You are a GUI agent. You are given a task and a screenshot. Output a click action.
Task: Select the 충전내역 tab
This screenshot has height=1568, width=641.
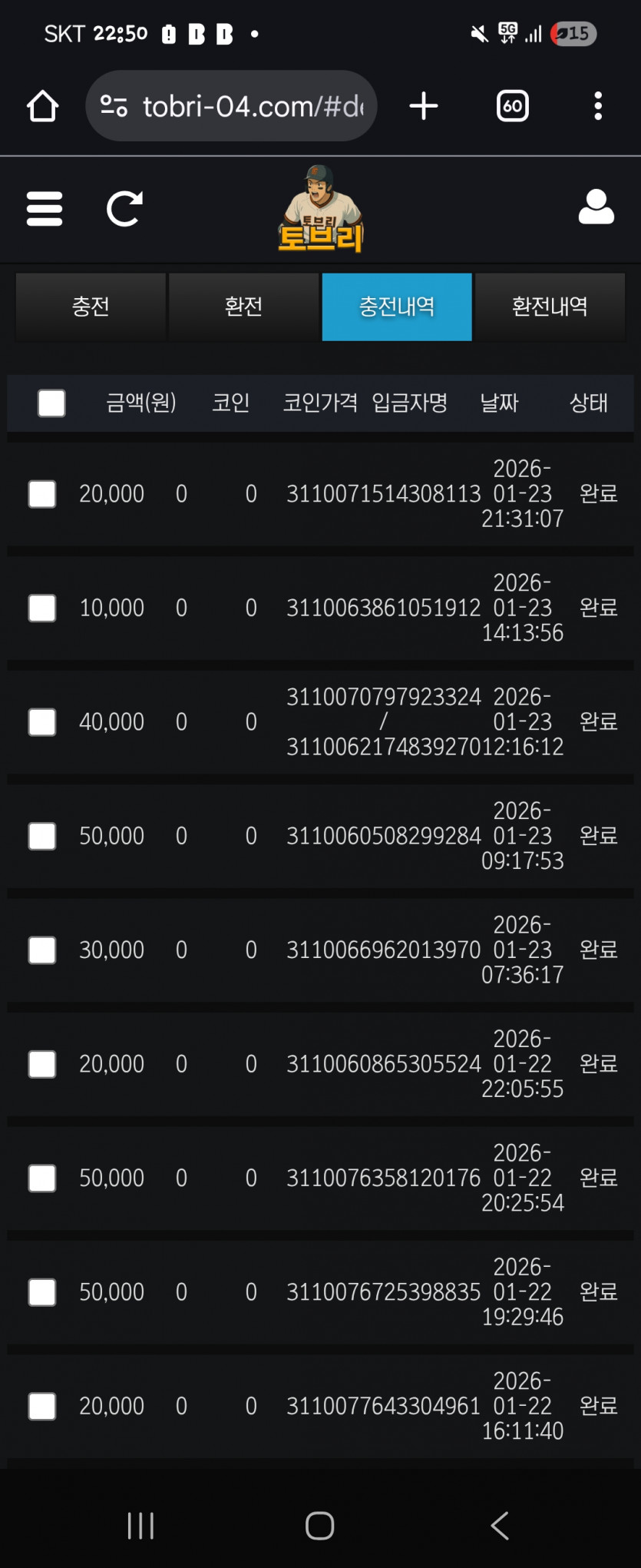coord(396,307)
